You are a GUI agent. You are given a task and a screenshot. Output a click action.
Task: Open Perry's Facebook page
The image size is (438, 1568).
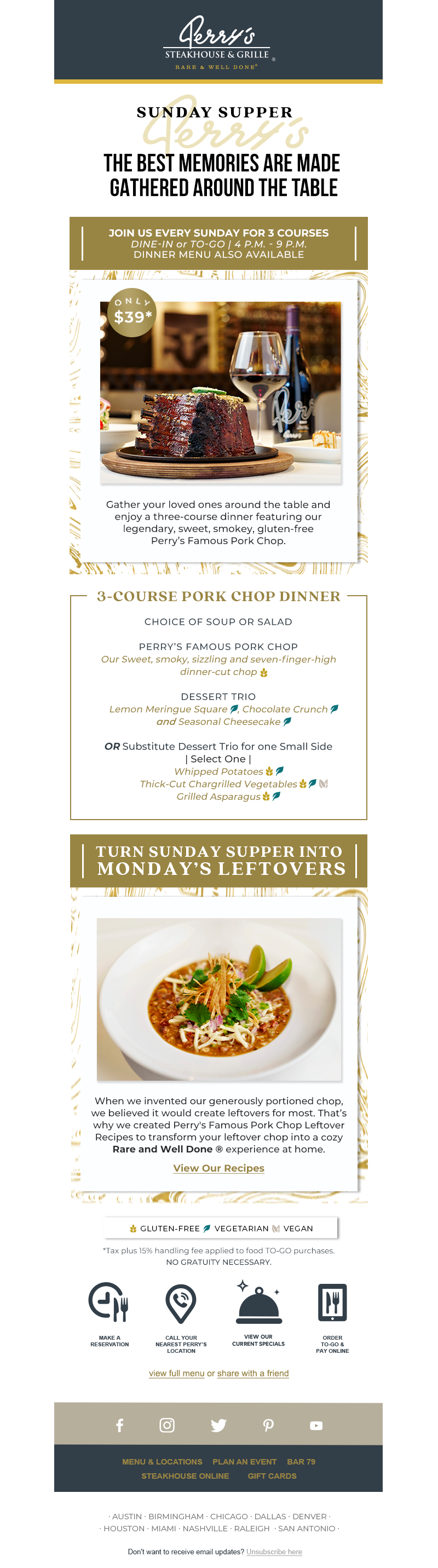120,1425
